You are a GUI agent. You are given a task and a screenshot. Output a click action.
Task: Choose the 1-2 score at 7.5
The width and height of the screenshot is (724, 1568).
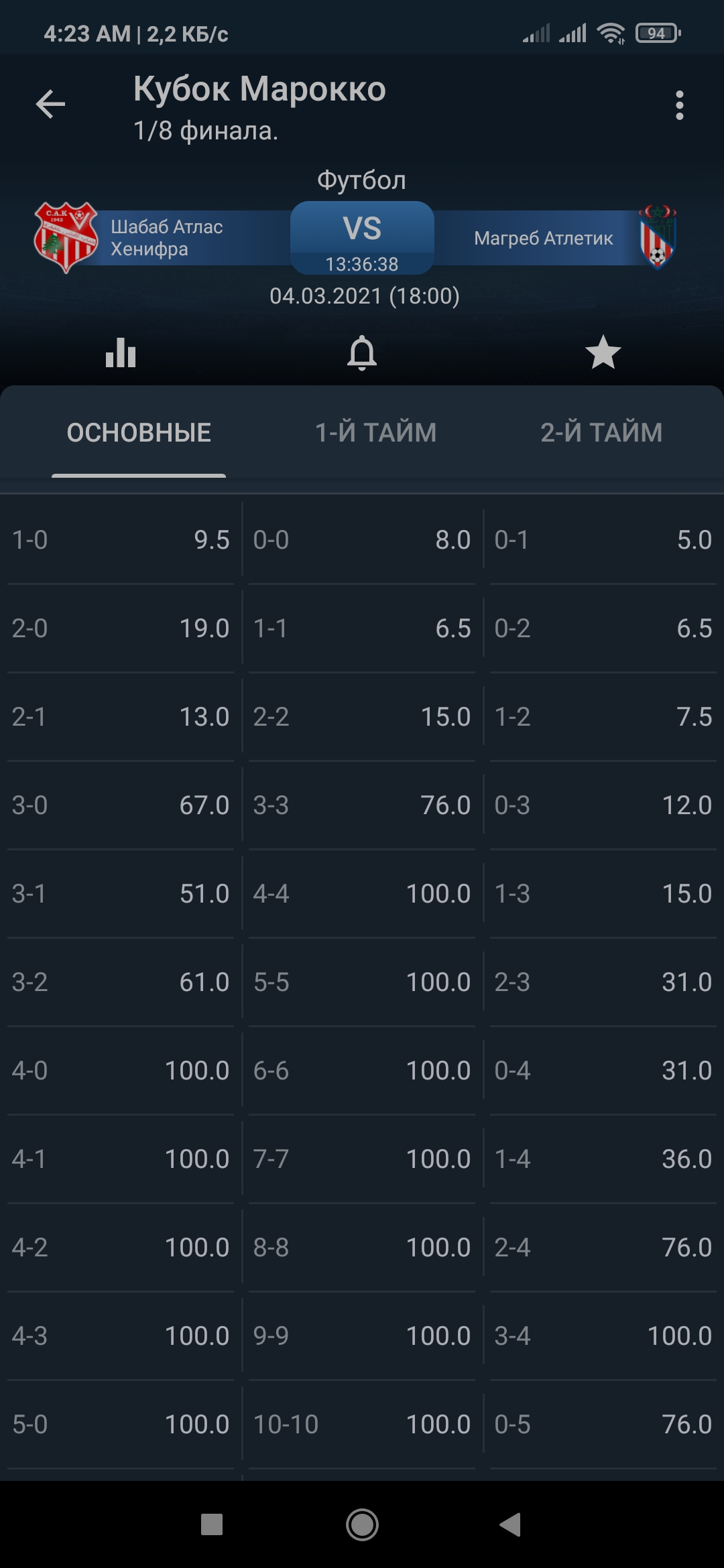click(603, 717)
